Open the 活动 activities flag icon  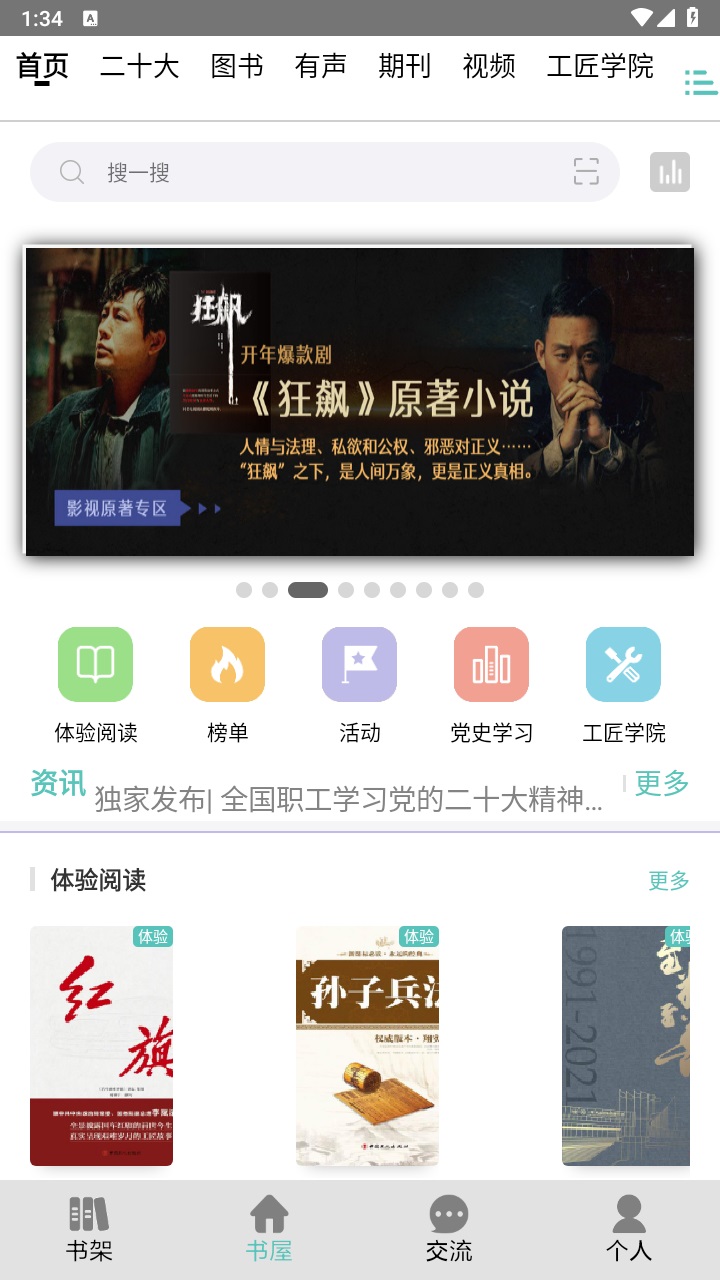click(x=359, y=663)
